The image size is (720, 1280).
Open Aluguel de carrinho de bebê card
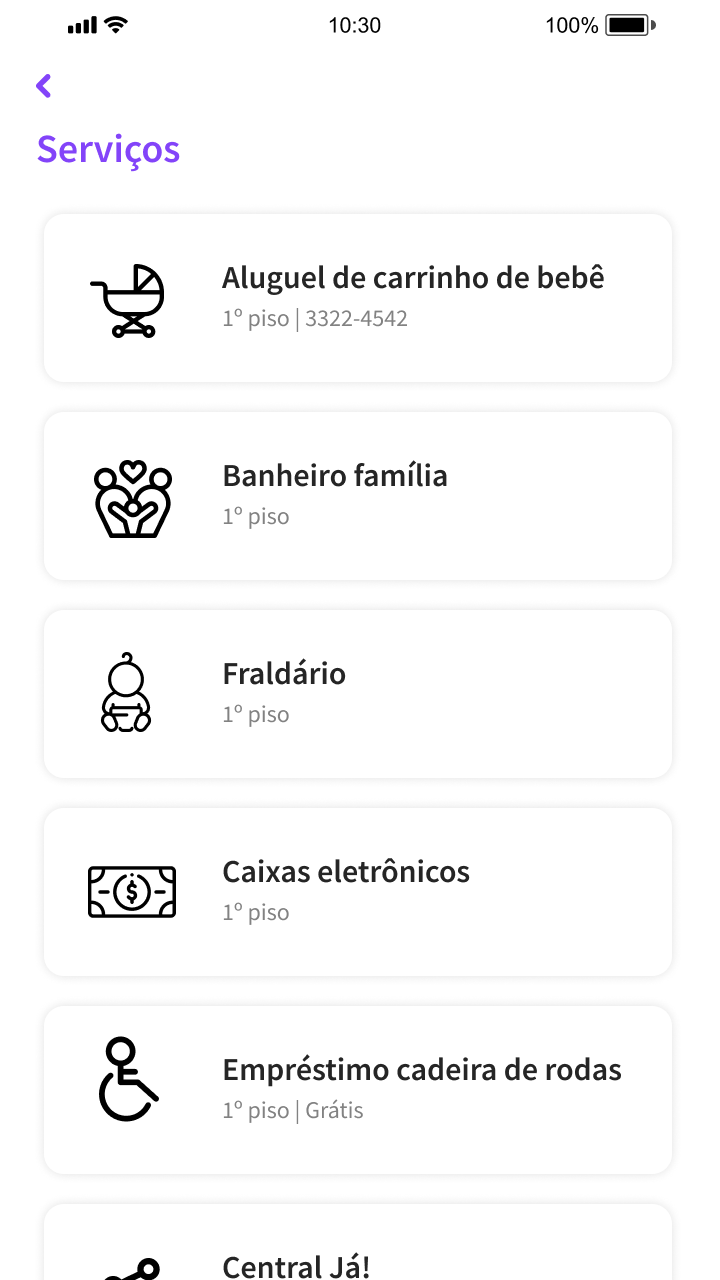coord(358,298)
